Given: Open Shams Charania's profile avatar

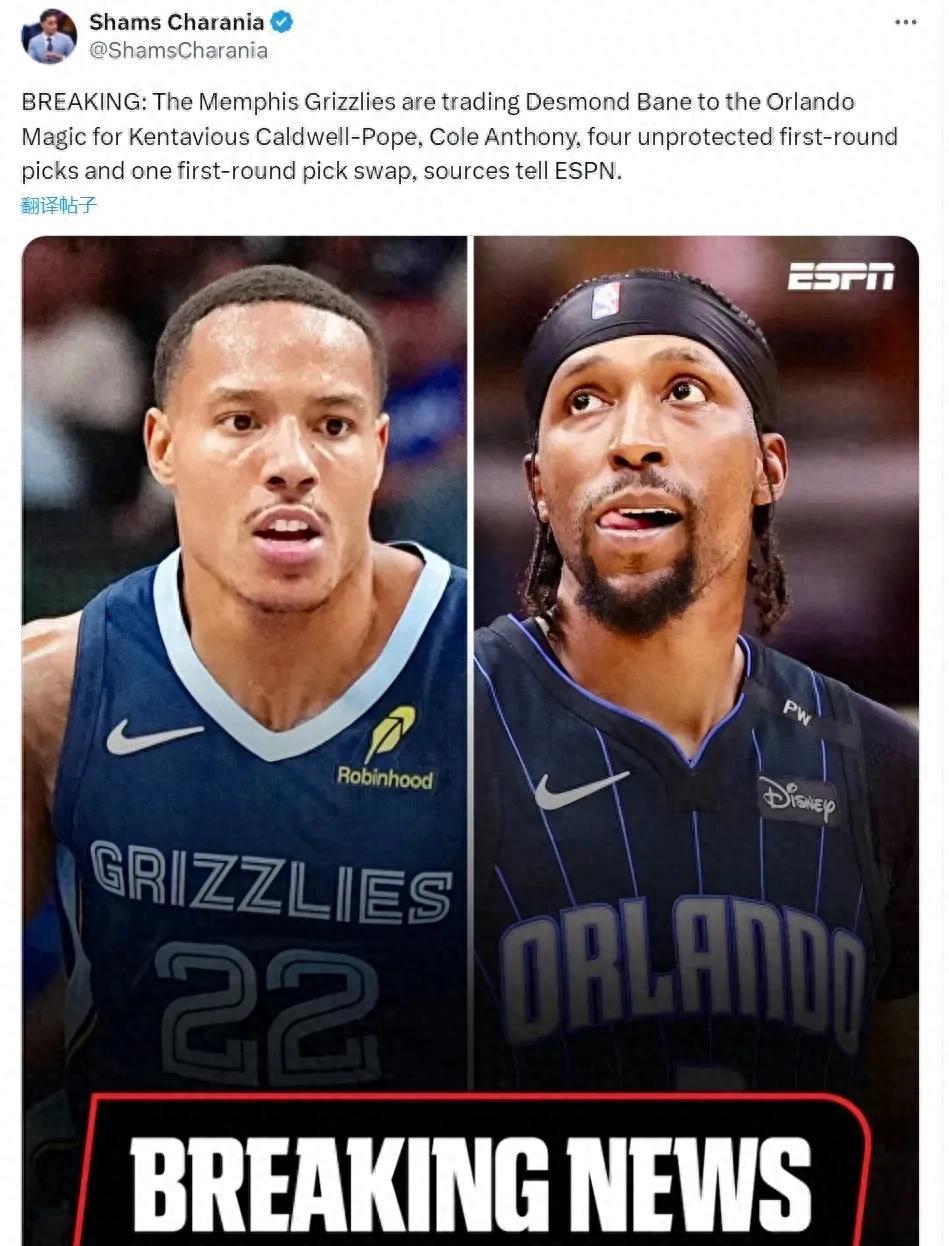Looking at the screenshot, I should 48,36.
